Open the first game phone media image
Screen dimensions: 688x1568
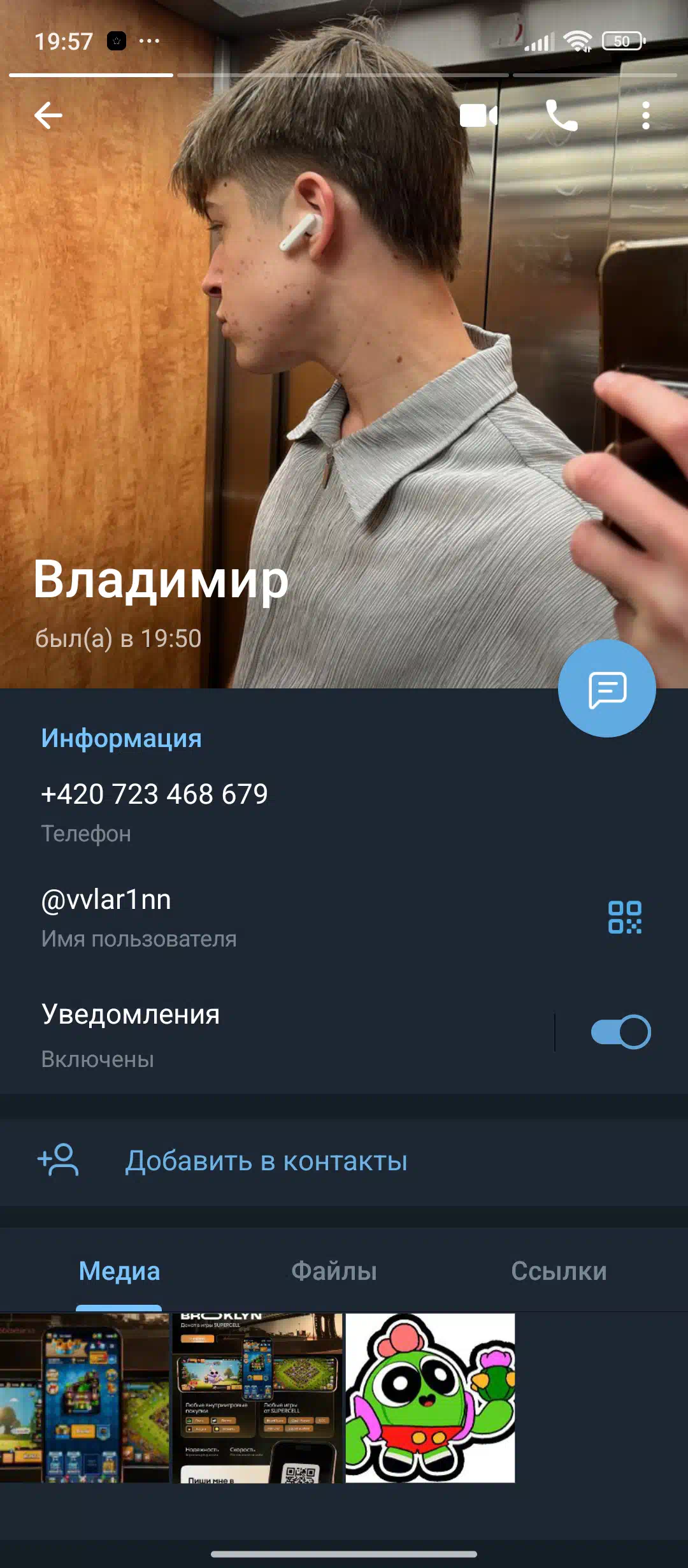click(x=85, y=1398)
